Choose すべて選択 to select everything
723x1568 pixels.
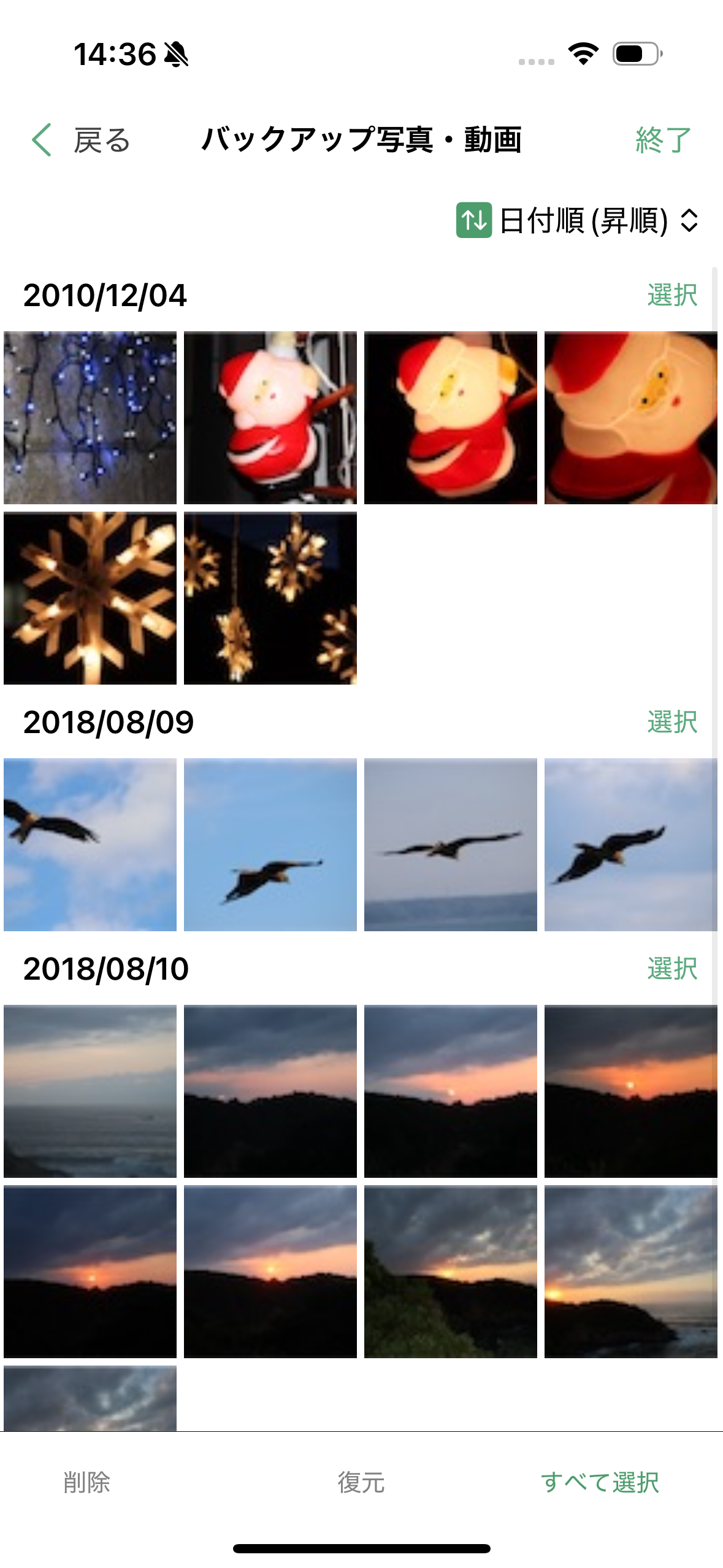click(x=600, y=1482)
